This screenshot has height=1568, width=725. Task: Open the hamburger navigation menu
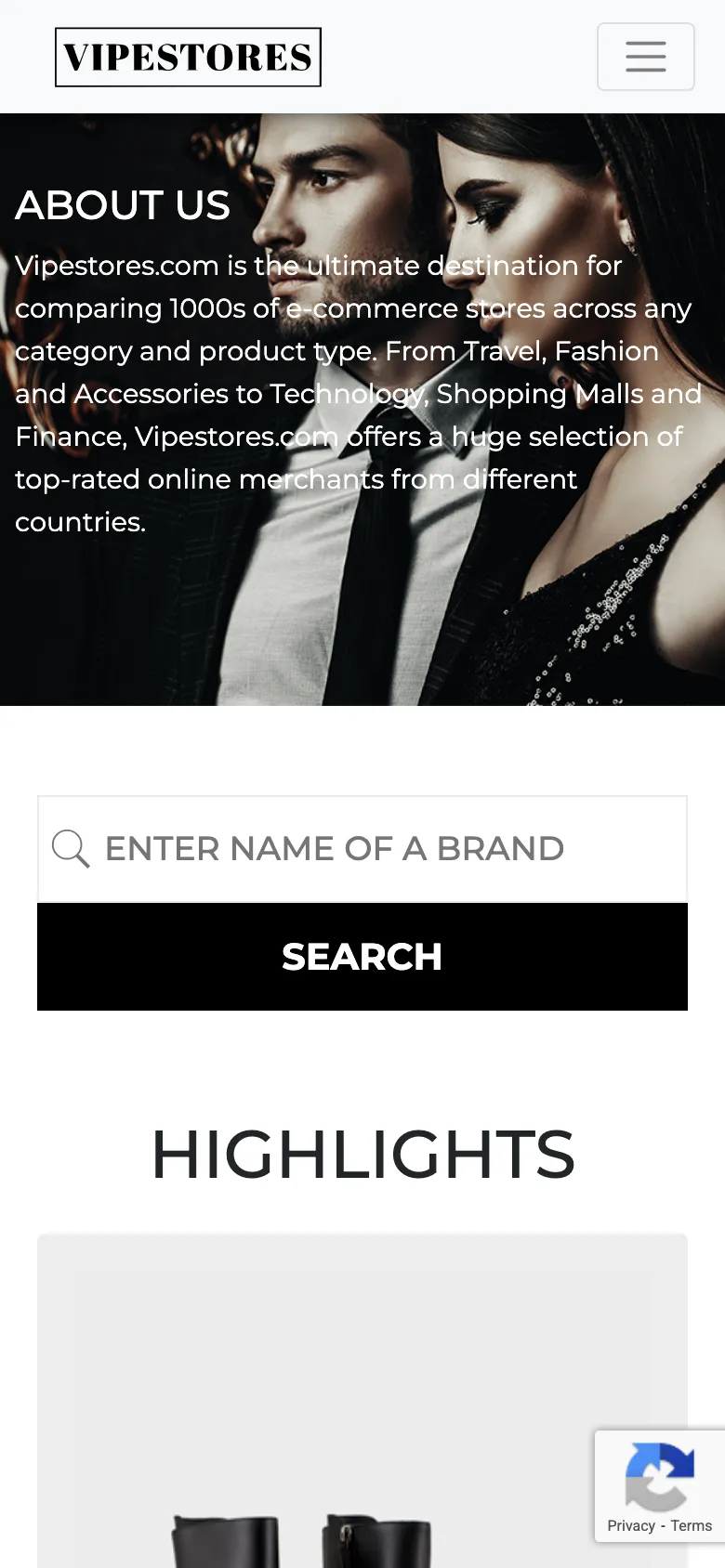tap(645, 57)
